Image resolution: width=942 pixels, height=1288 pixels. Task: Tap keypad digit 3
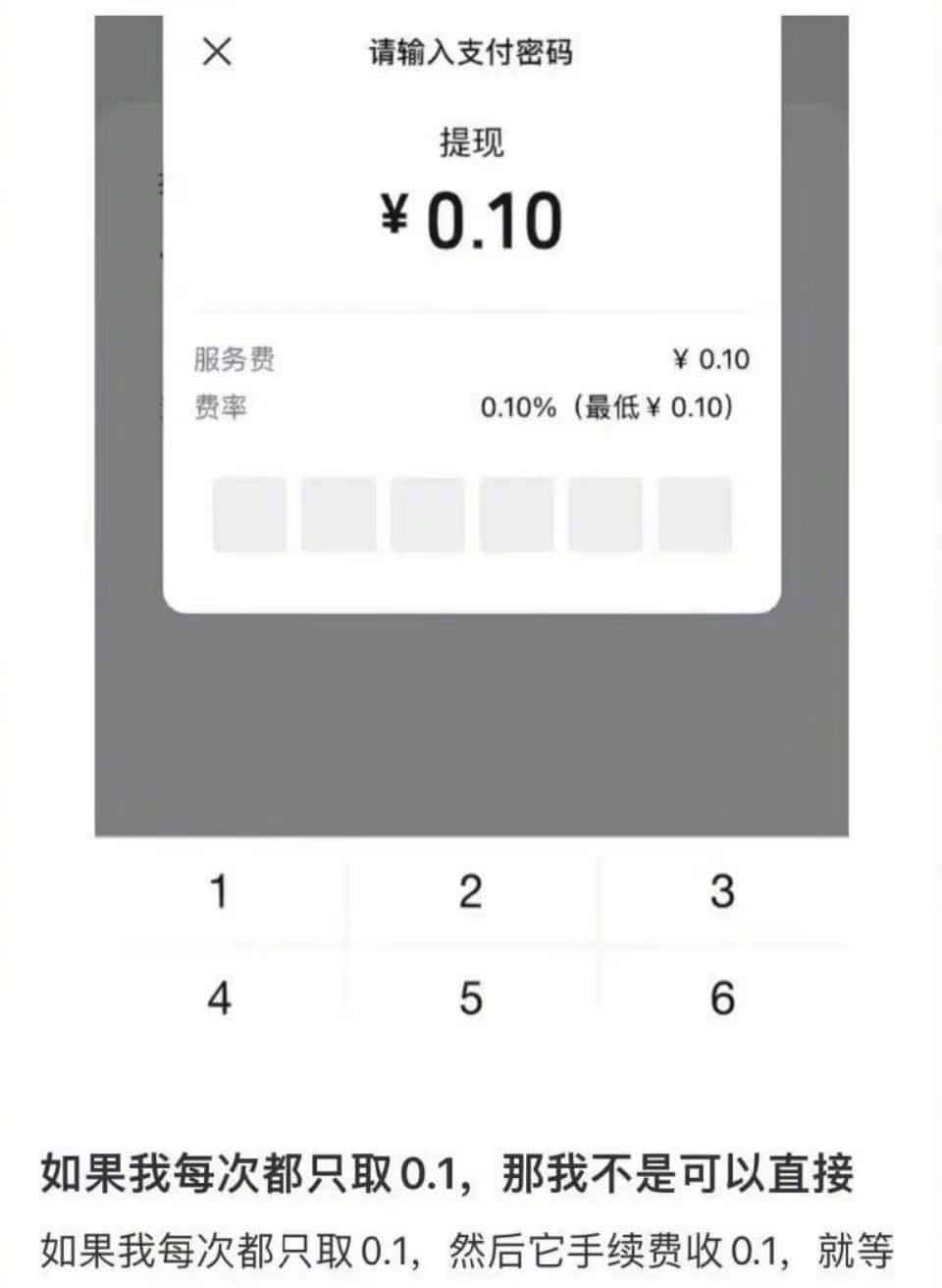[x=722, y=891]
